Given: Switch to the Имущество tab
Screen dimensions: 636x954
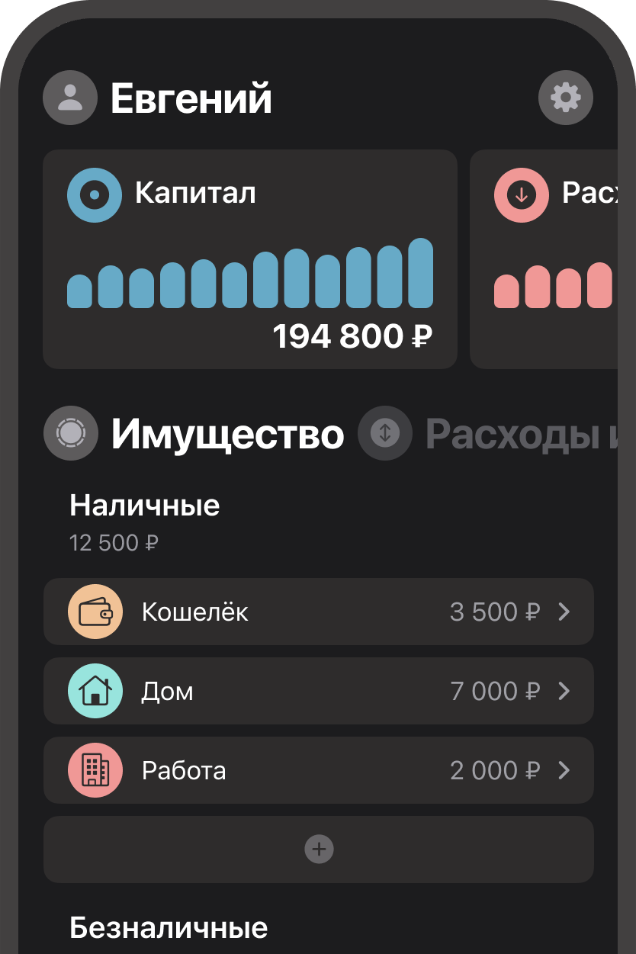Looking at the screenshot, I should [x=195, y=433].
